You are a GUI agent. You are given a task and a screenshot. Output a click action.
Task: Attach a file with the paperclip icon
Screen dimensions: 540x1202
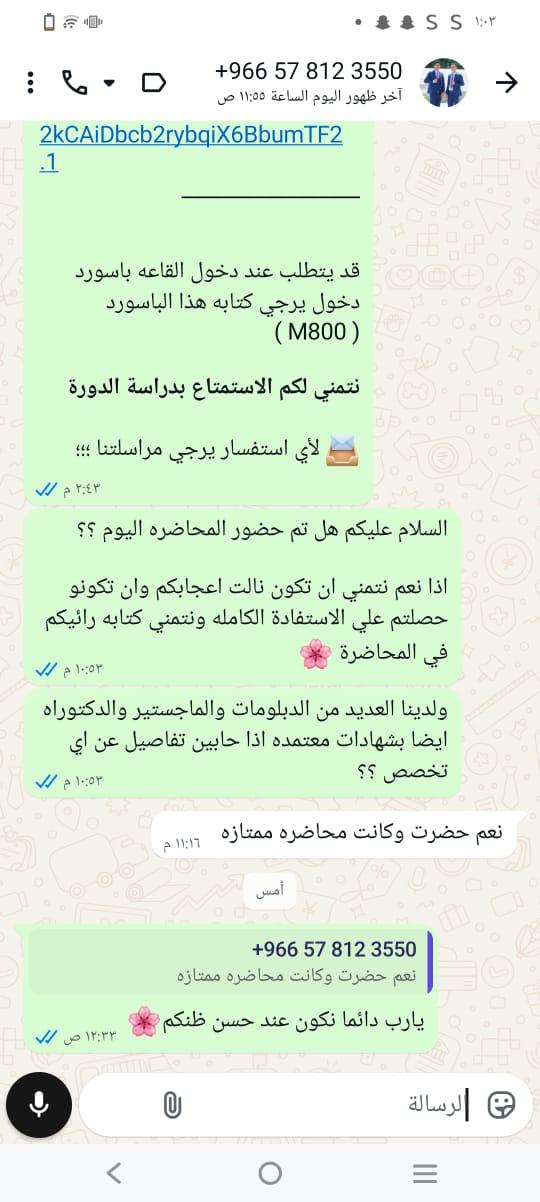pos(171,1104)
